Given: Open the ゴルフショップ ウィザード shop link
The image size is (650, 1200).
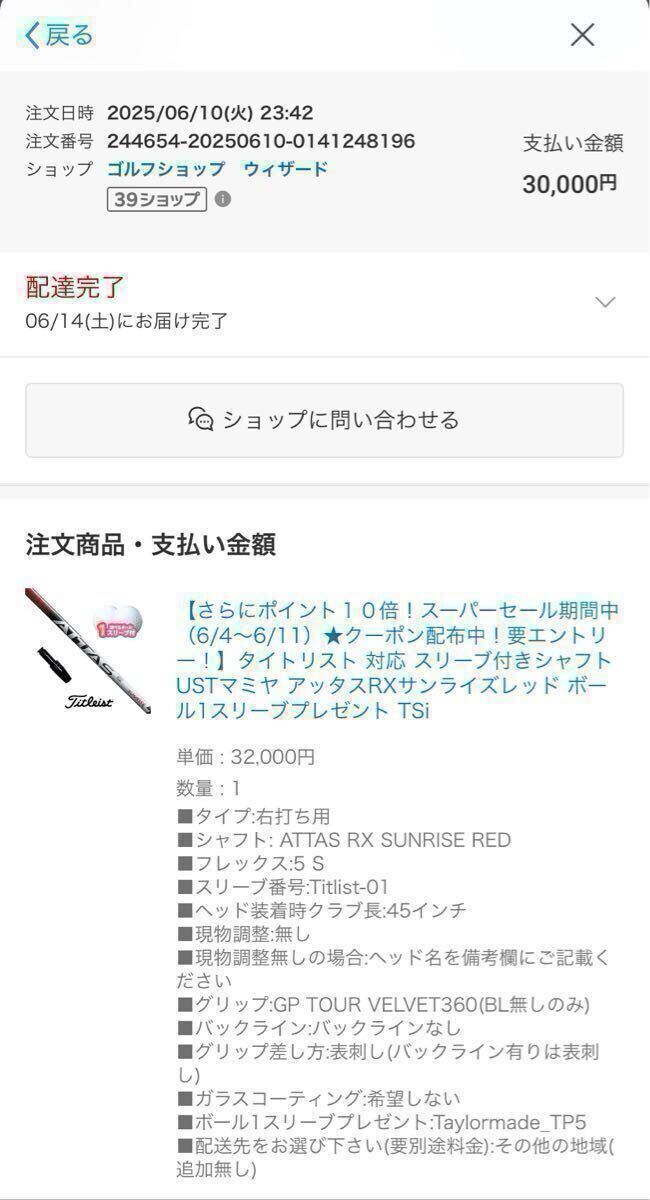Looking at the screenshot, I should click(x=217, y=169).
